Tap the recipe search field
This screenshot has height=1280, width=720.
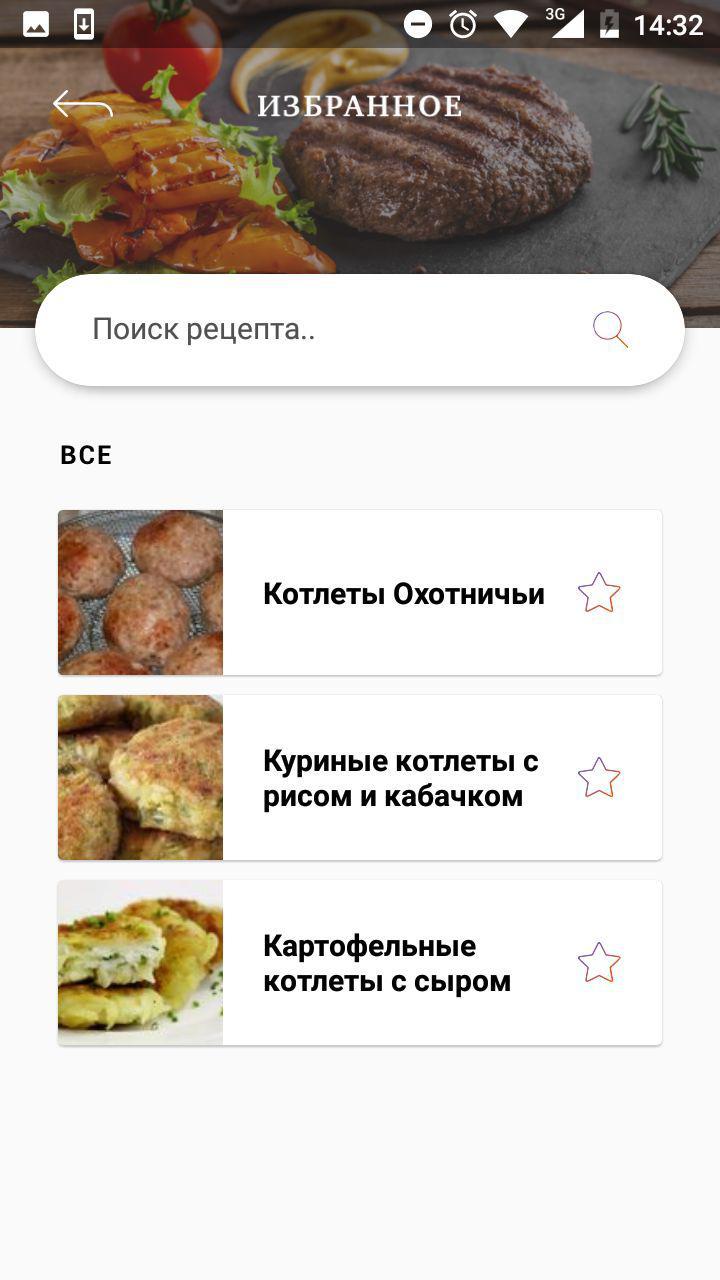pos(320,329)
